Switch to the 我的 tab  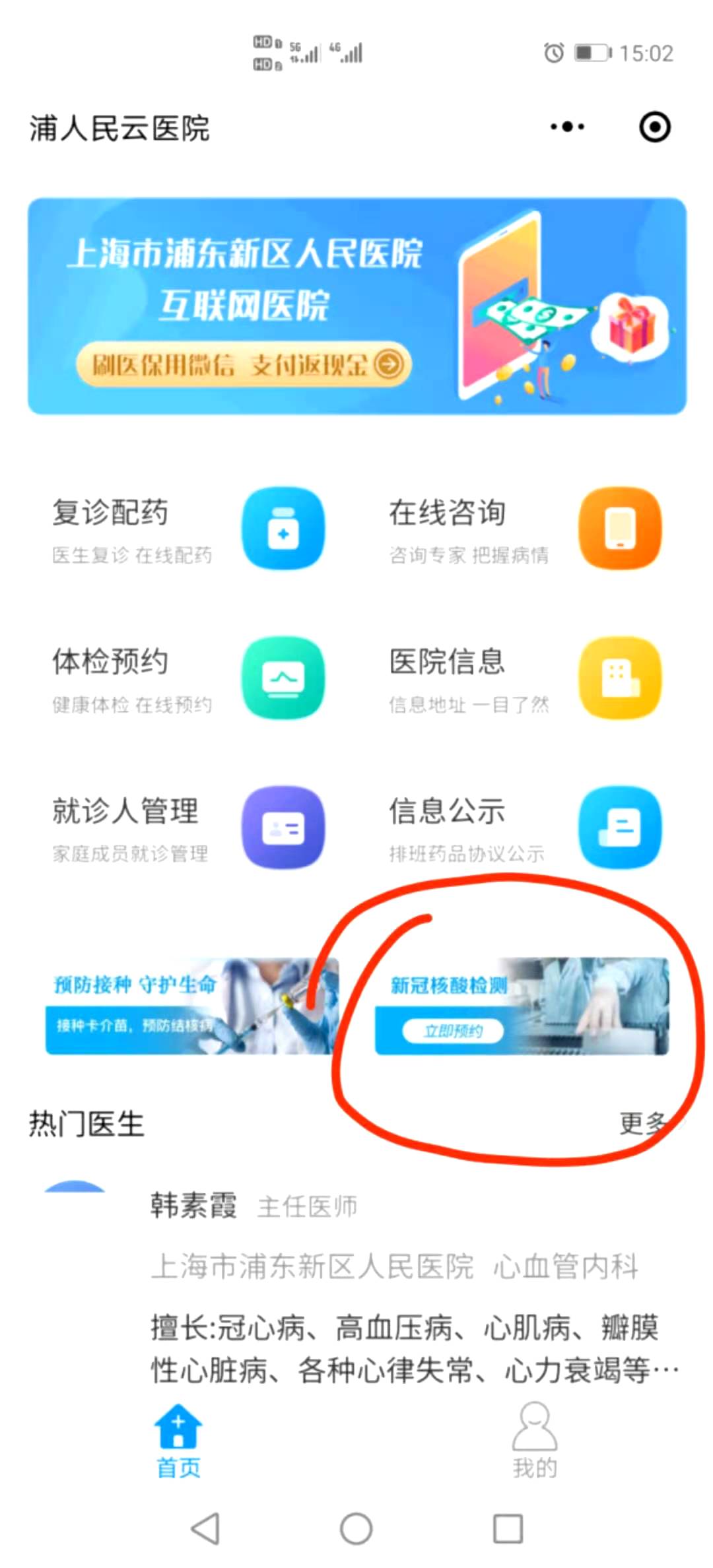pyautogui.click(x=535, y=1443)
